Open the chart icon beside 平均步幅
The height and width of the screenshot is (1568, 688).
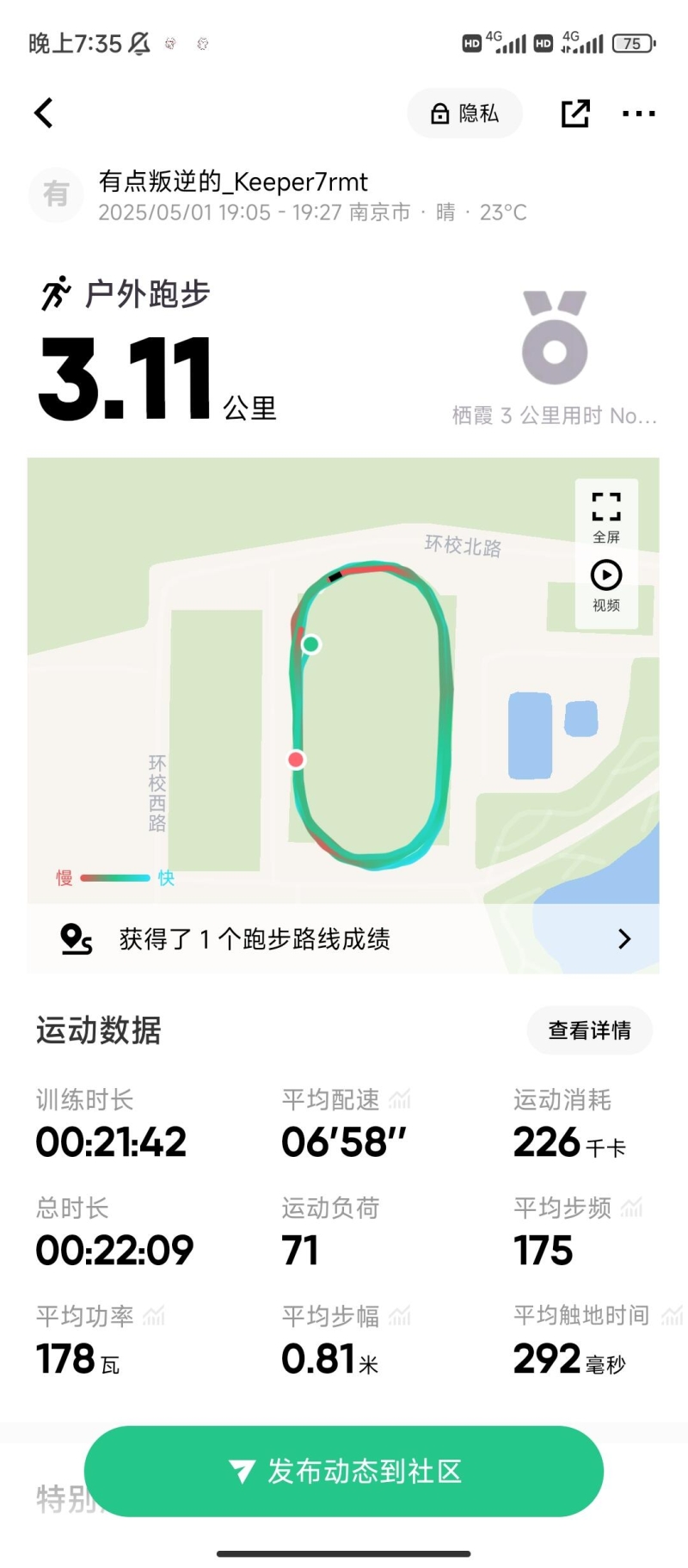pyautogui.click(x=400, y=1316)
